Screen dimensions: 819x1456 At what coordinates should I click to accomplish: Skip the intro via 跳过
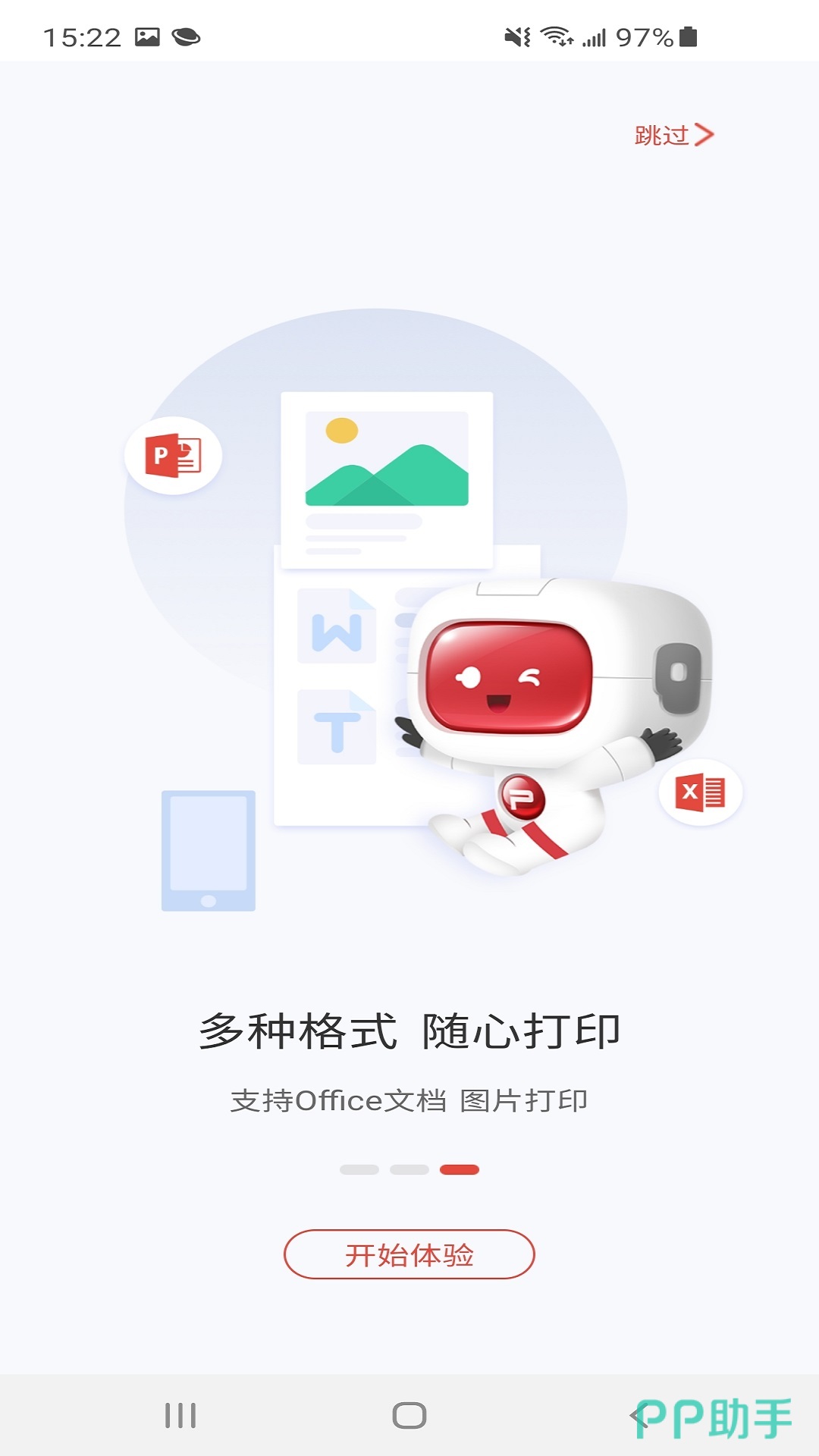coord(673,135)
